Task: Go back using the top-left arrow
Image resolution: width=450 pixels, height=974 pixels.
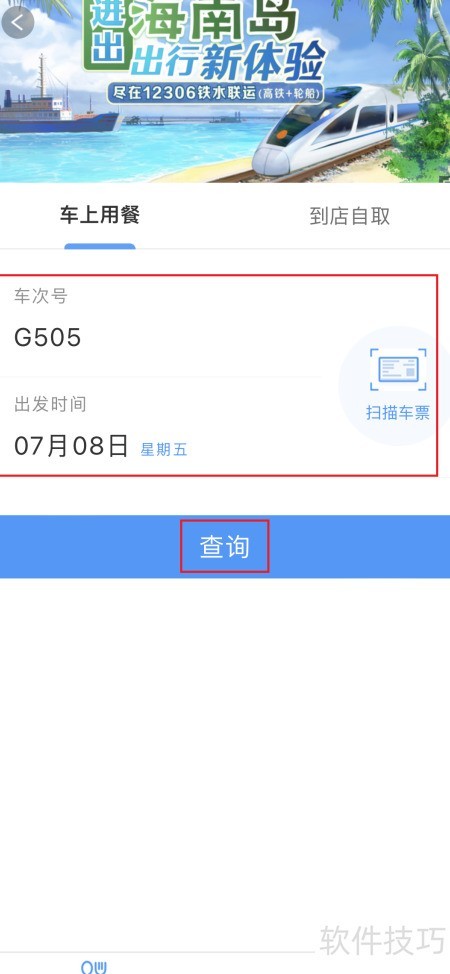Action: [x=17, y=22]
